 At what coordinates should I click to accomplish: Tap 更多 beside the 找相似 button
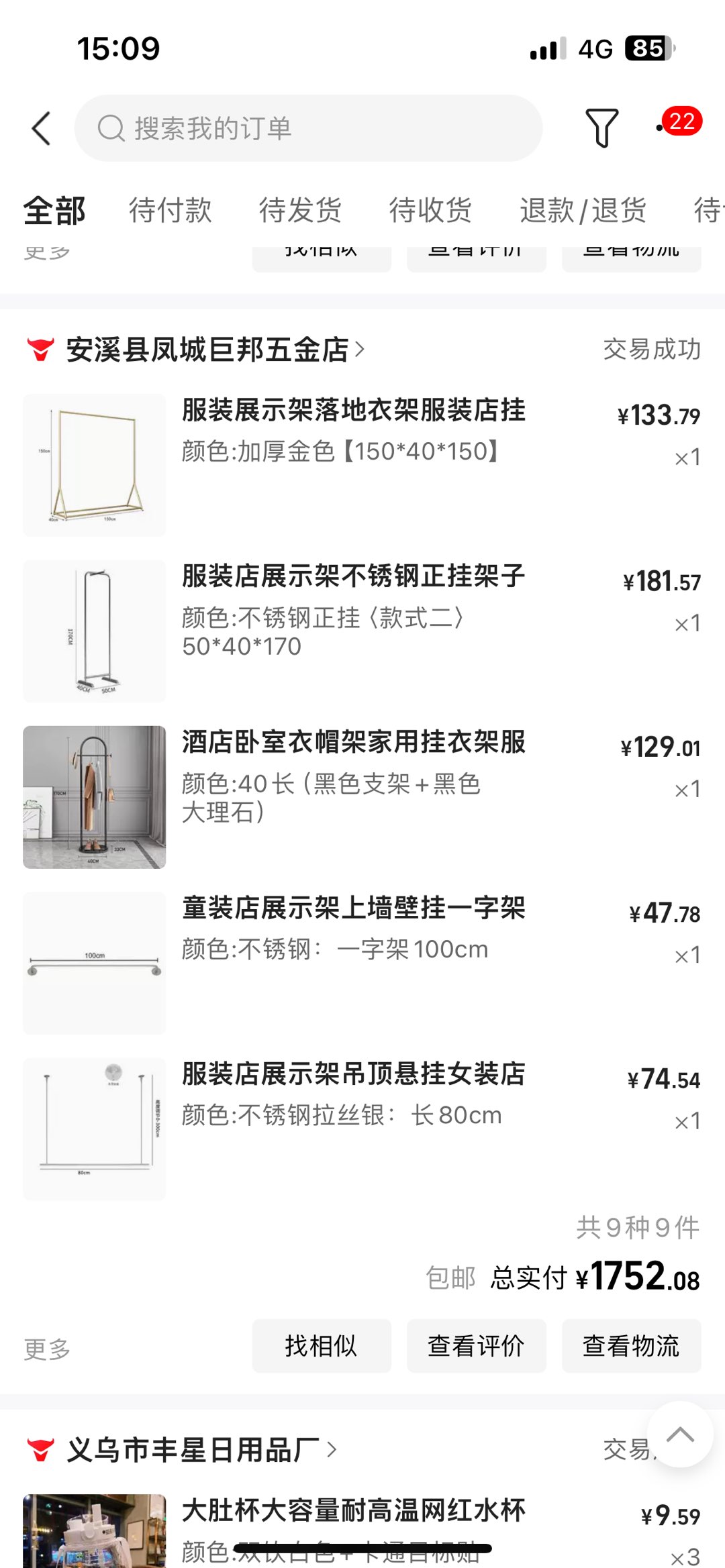47,1349
